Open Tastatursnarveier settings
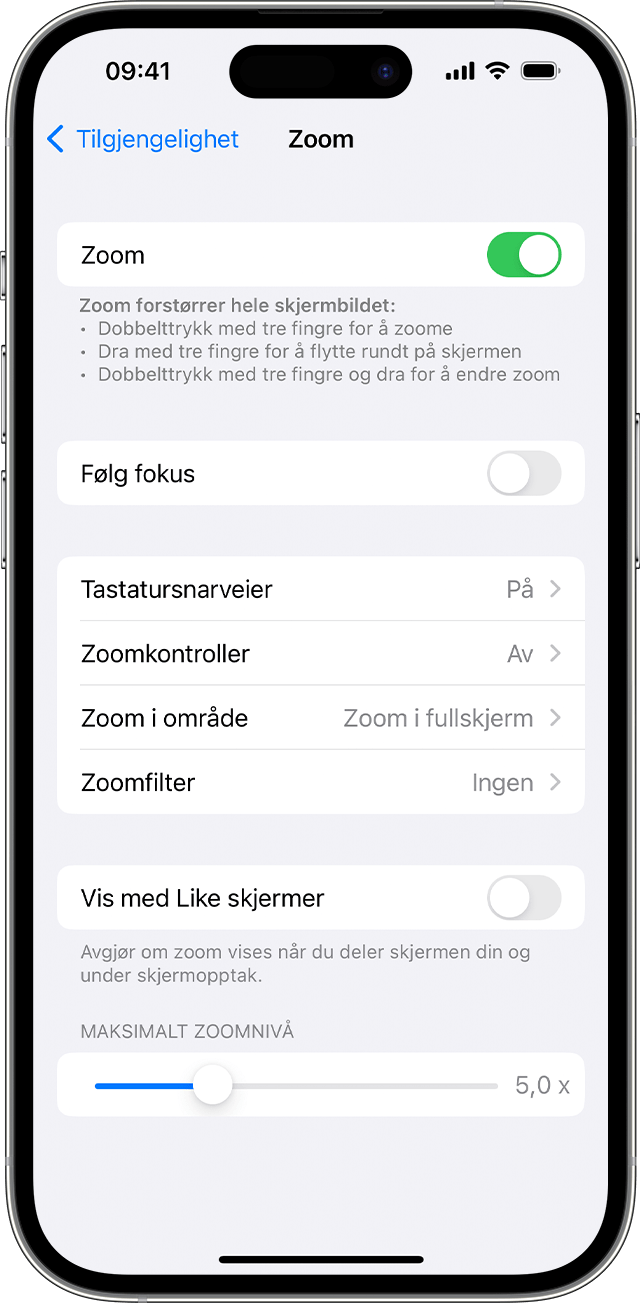640x1304 pixels. tap(320, 589)
